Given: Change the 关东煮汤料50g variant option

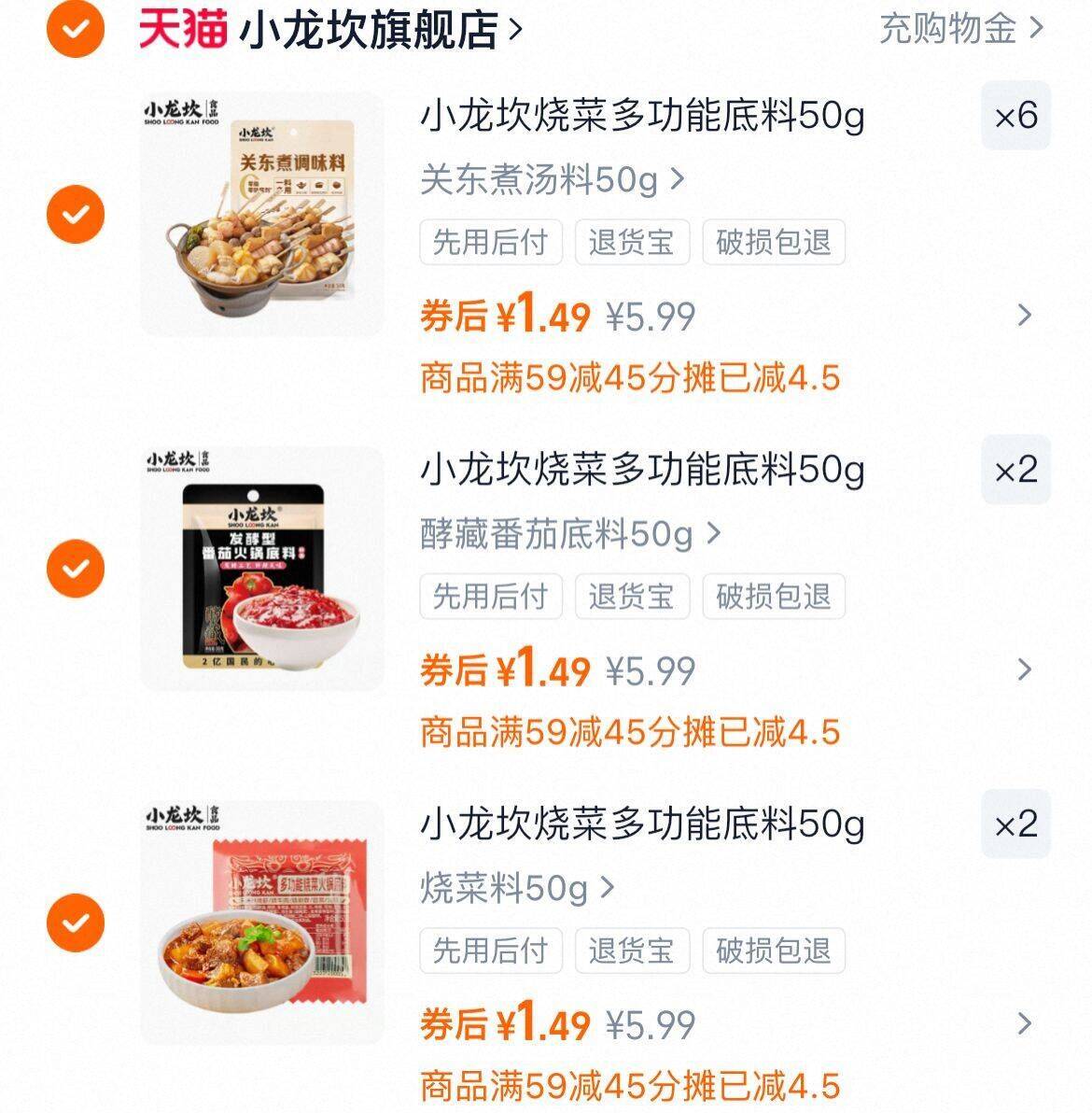Looking at the screenshot, I should [x=553, y=179].
